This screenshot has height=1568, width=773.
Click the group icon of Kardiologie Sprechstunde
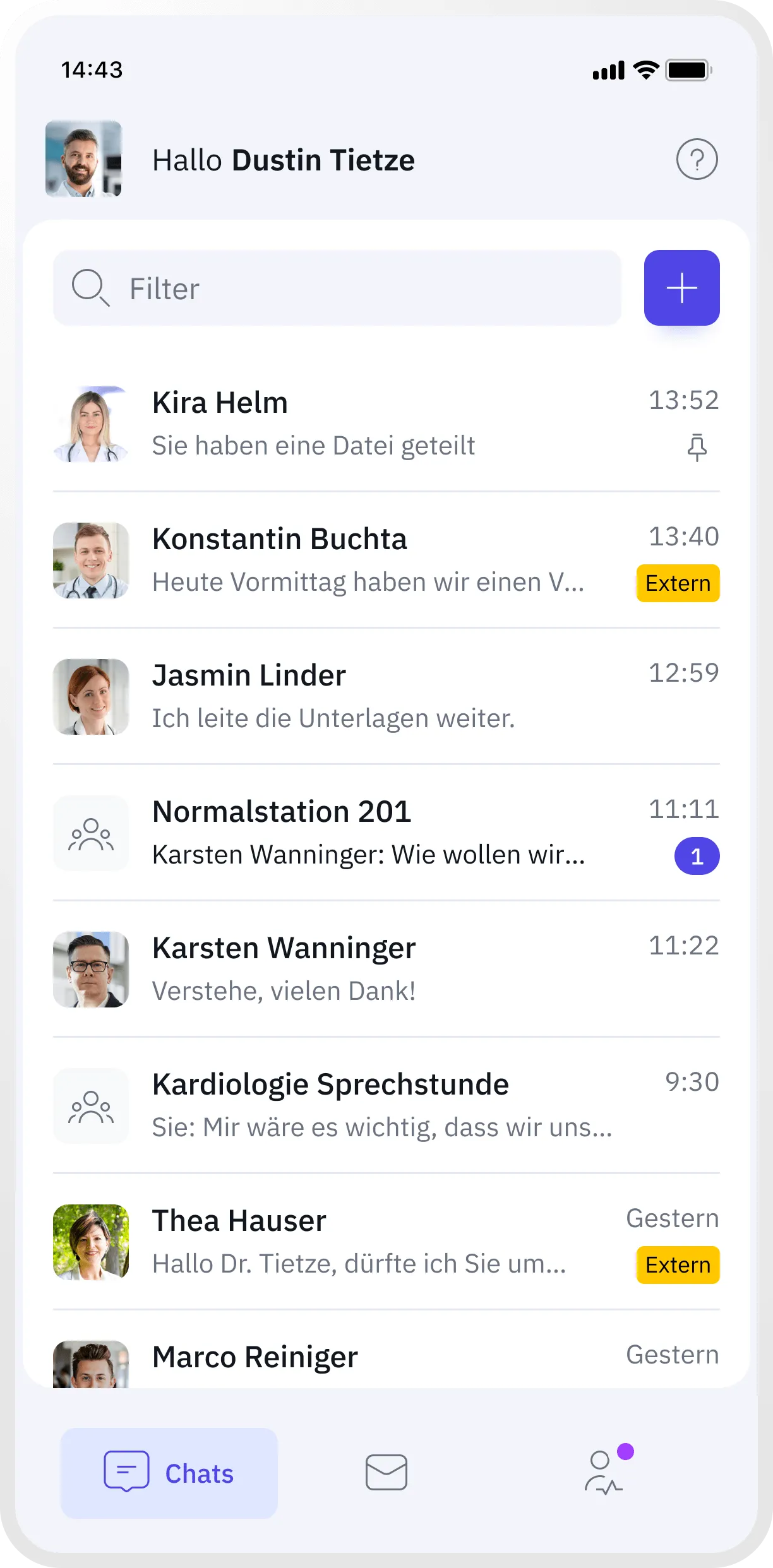[x=90, y=1106]
